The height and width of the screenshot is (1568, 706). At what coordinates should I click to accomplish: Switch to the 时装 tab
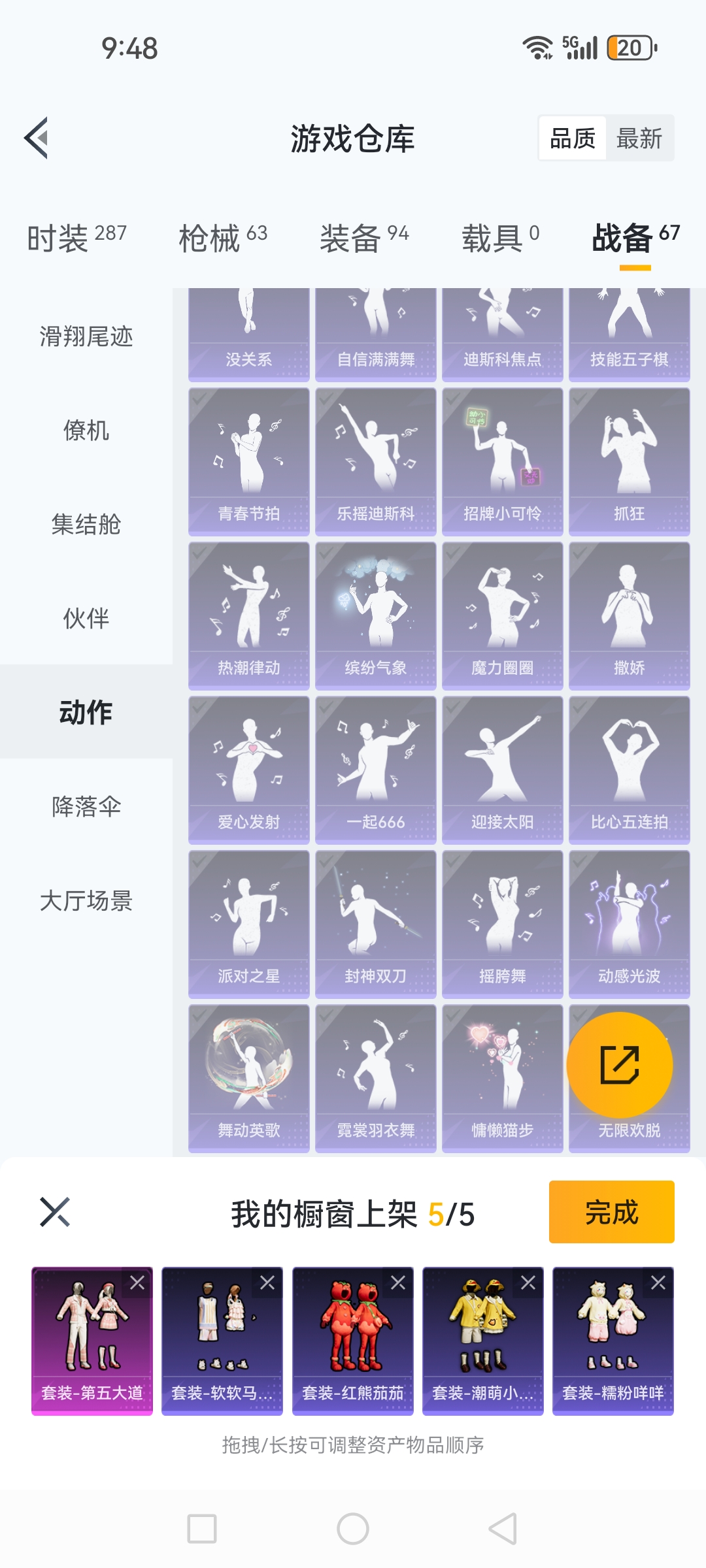click(76, 238)
